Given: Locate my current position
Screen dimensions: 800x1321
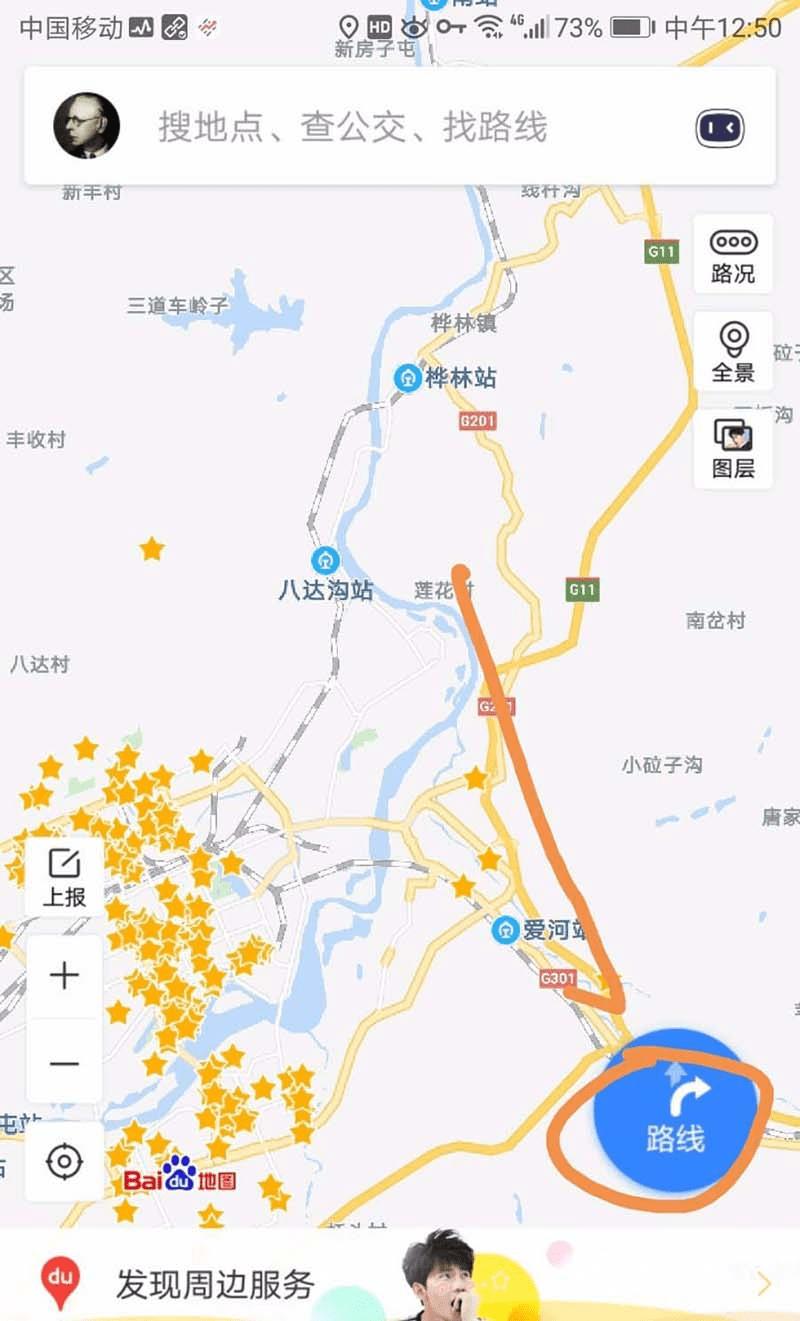Looking at the screenshot, I should [x=64, y=1162].
